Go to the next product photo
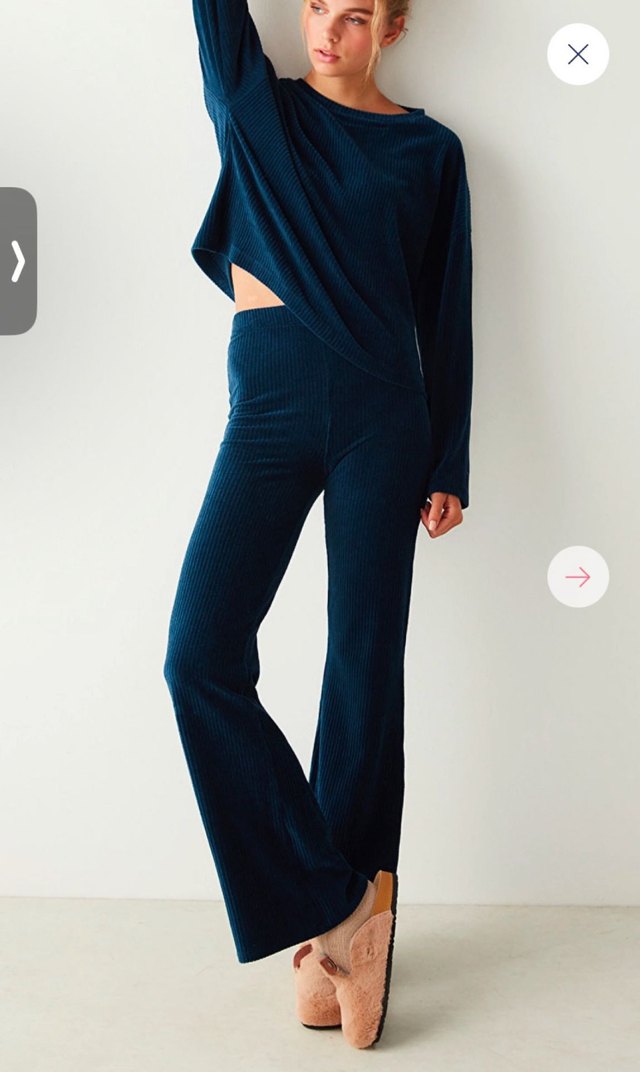The height and width of the screenshot is (1072, 640). click(578, 577)
